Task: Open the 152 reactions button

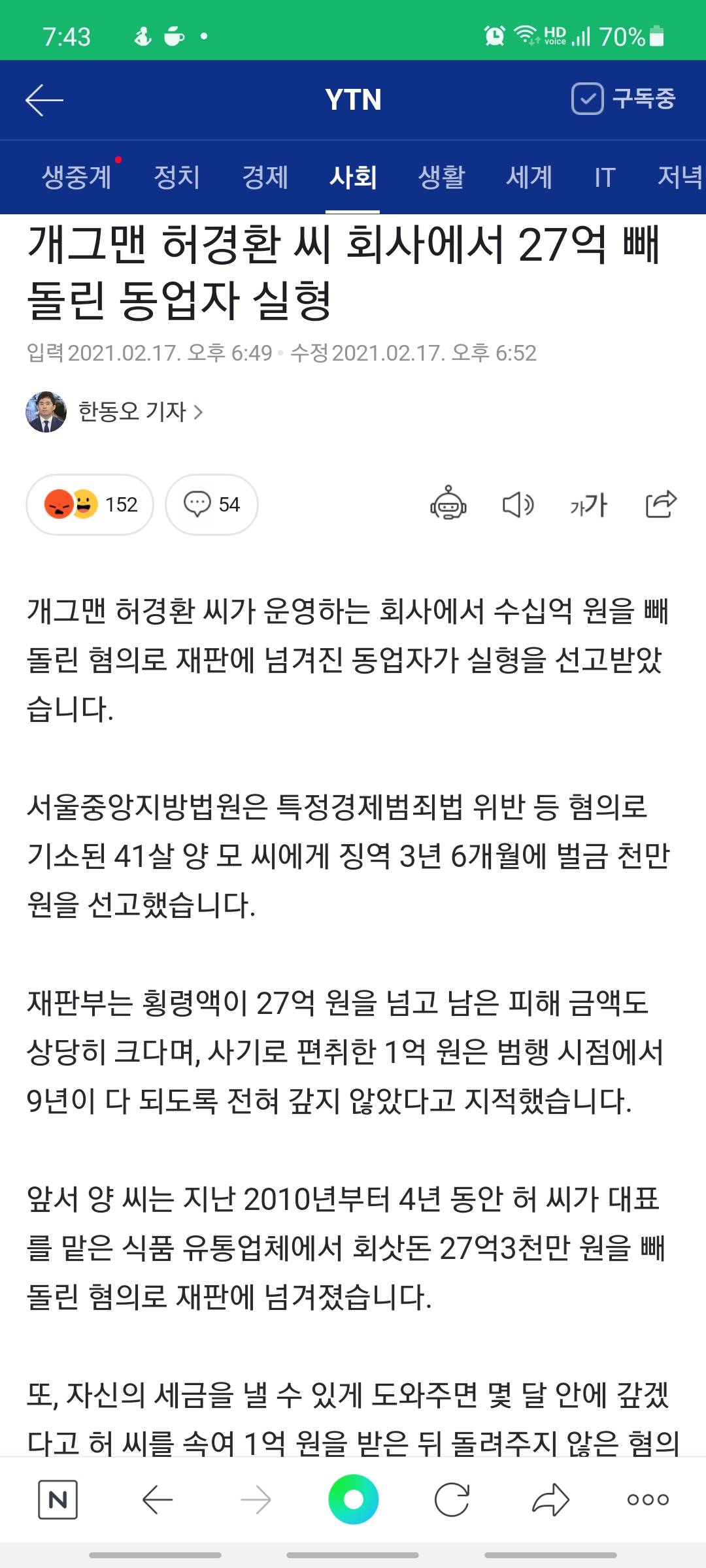Action: (x=90, y=504)
